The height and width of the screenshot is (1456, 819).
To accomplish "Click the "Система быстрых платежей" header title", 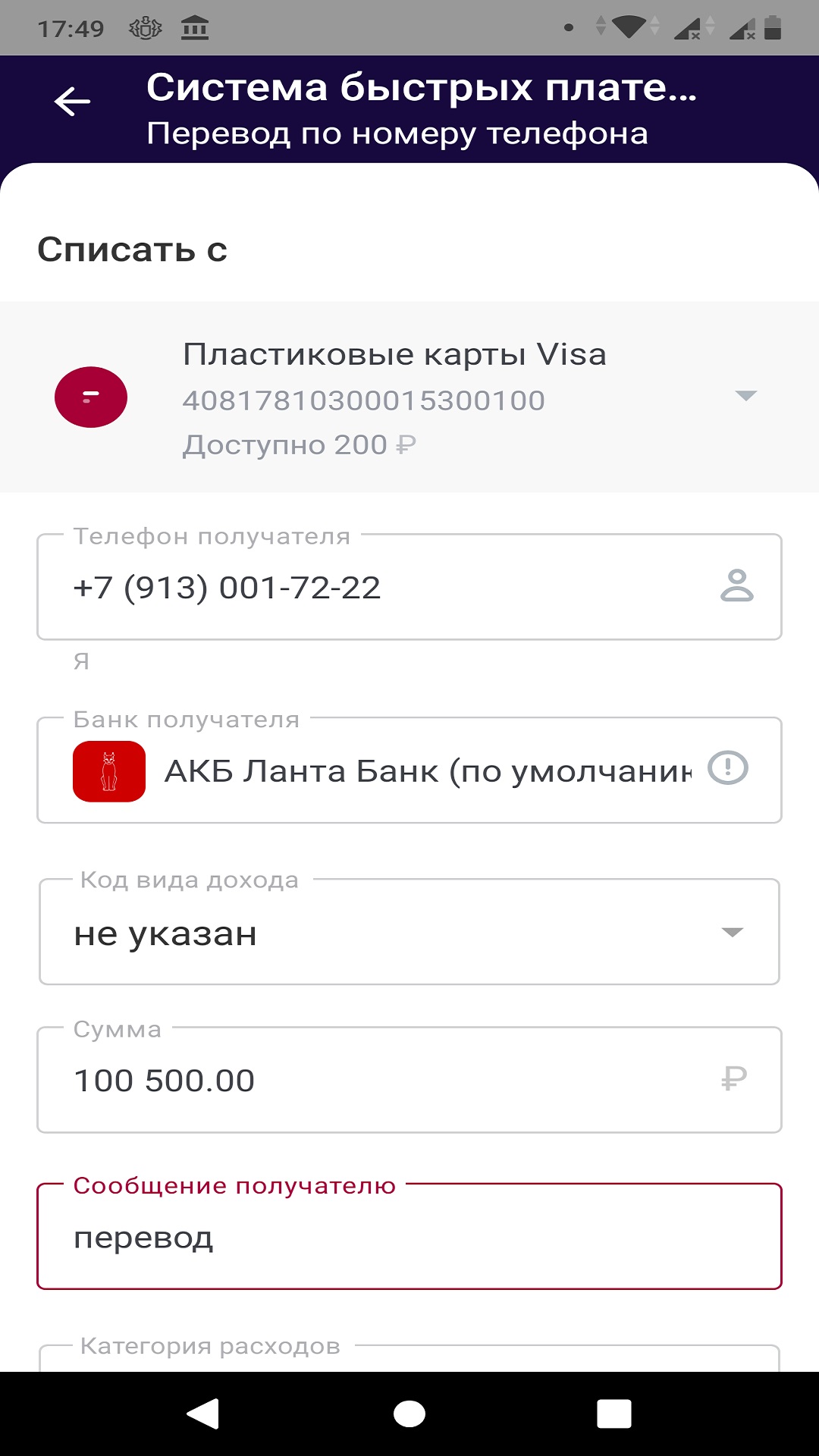I will coord(422,91).
